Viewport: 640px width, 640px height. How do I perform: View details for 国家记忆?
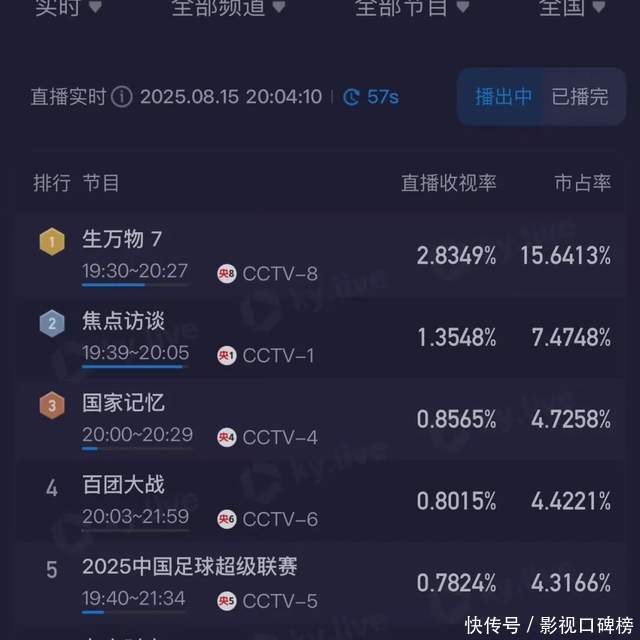pyautogui.click(x=320, y=419)
